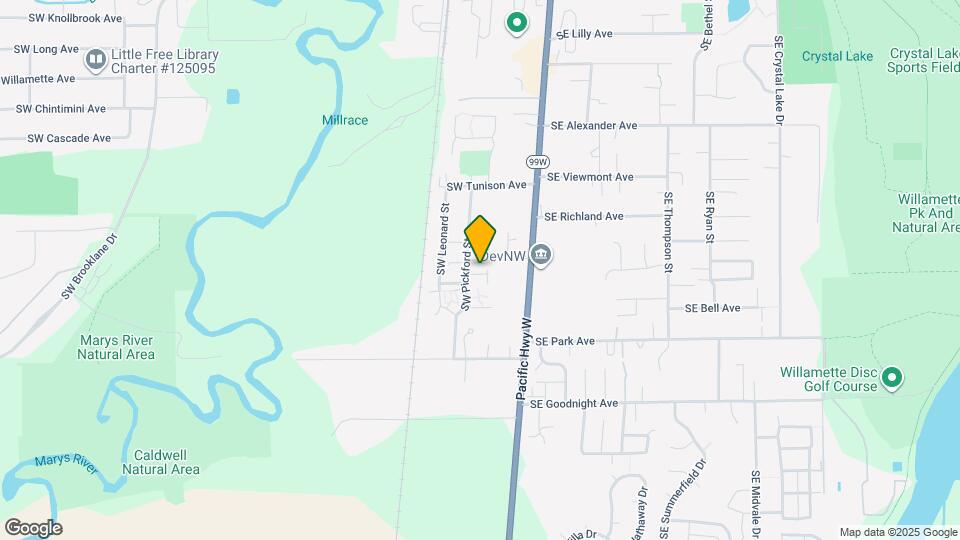Tap the orange location marker on Pickford St
This screenshot has width=960, height=540.
(480, 240)
